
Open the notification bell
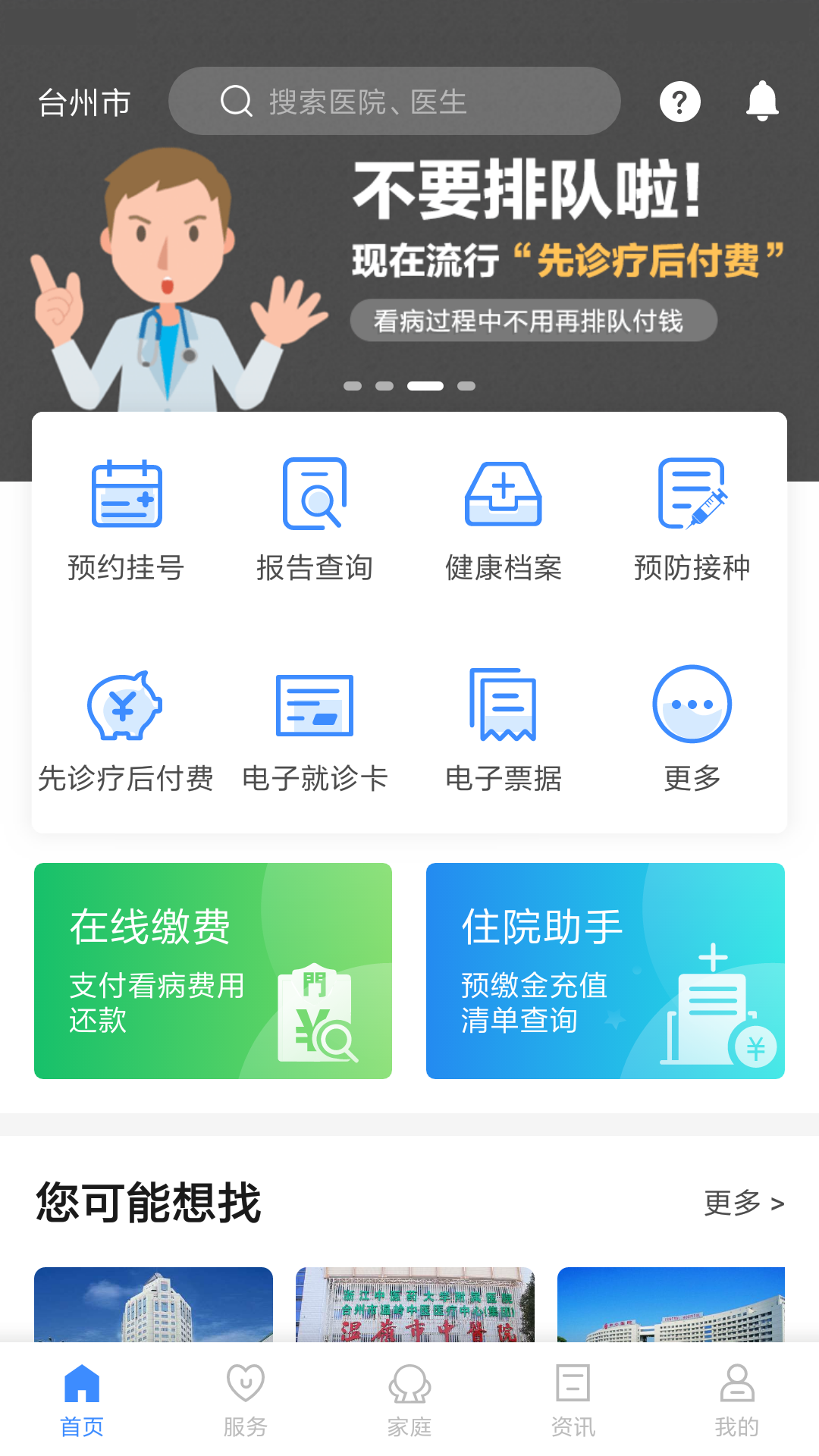click(x=763, y=101)
